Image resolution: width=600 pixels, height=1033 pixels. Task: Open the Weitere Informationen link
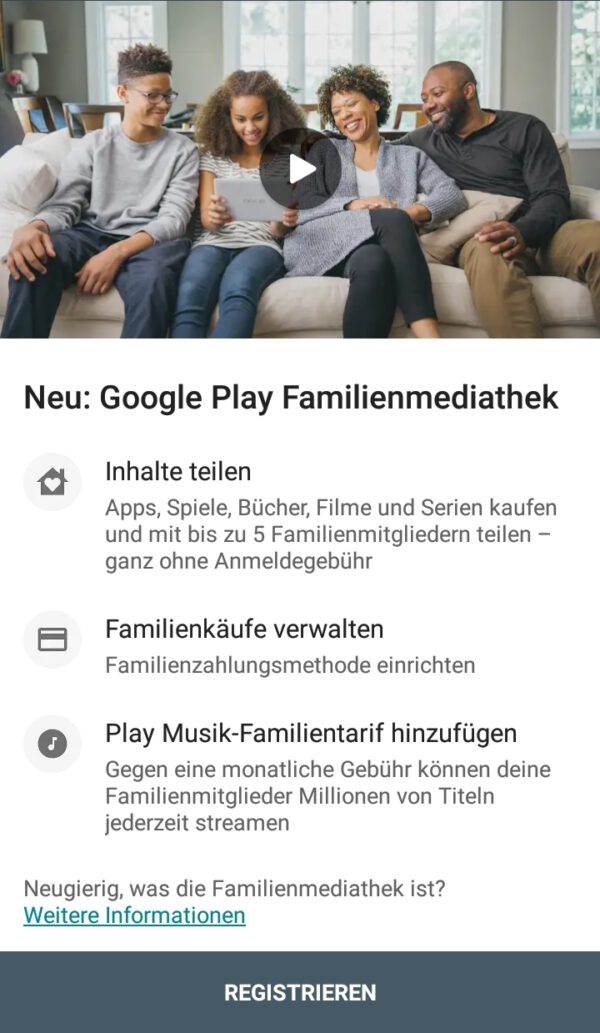pos(134,915)
